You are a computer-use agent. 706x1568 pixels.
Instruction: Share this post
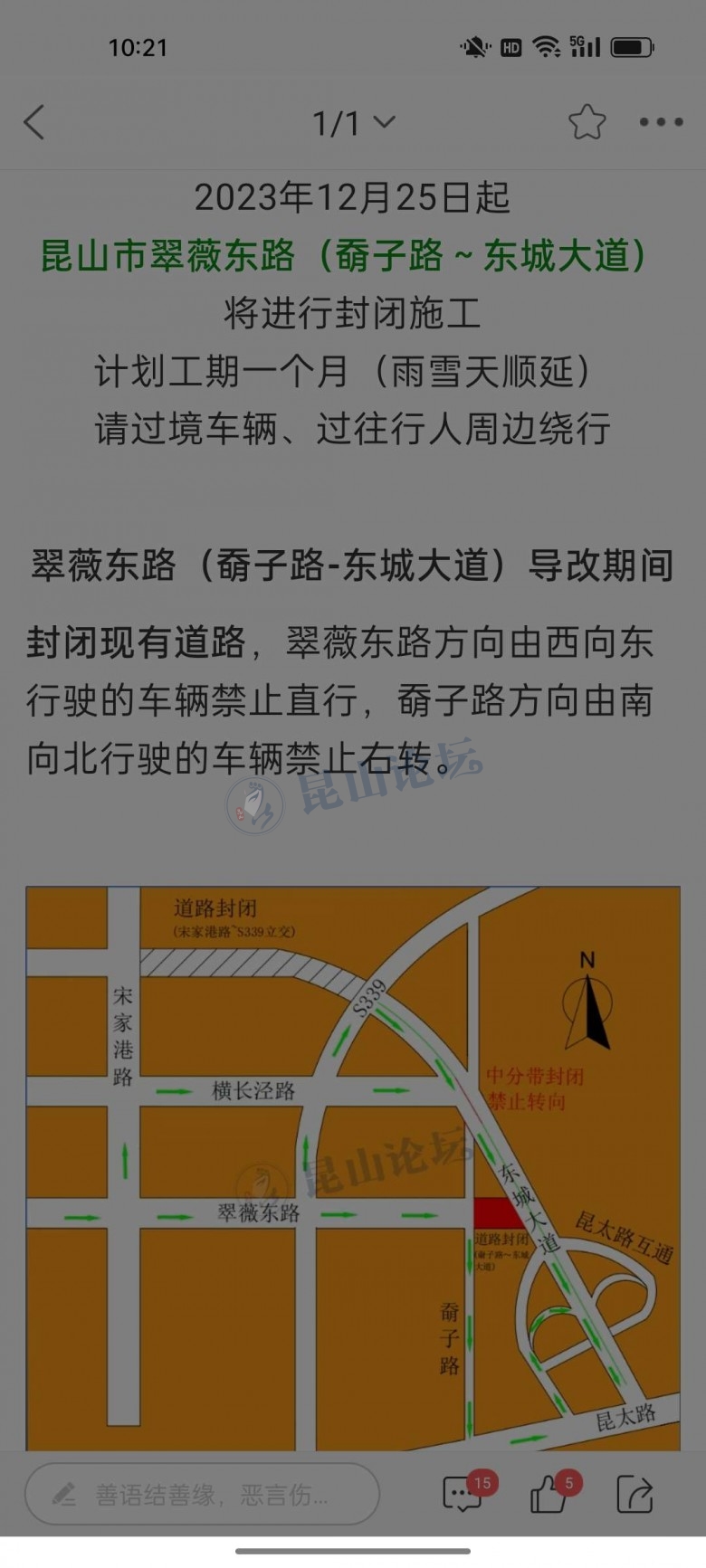point(634,1495)
